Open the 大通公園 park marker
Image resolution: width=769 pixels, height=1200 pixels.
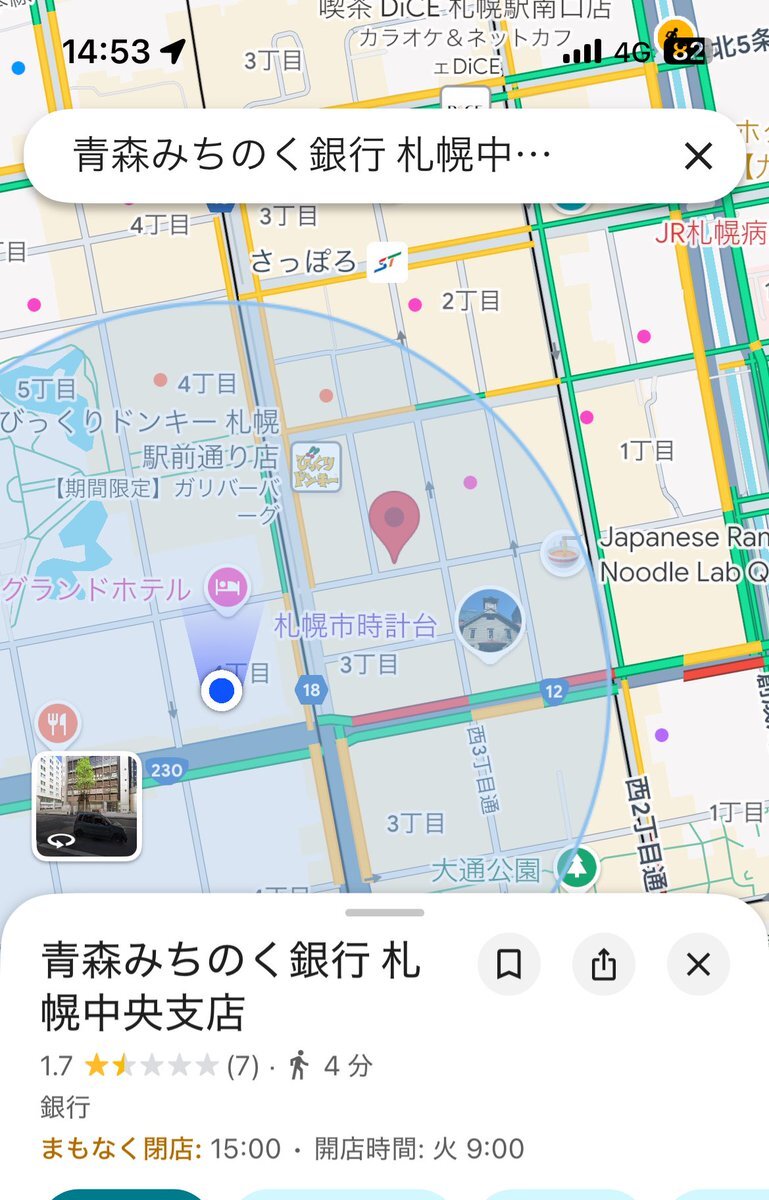pos(577,868)
